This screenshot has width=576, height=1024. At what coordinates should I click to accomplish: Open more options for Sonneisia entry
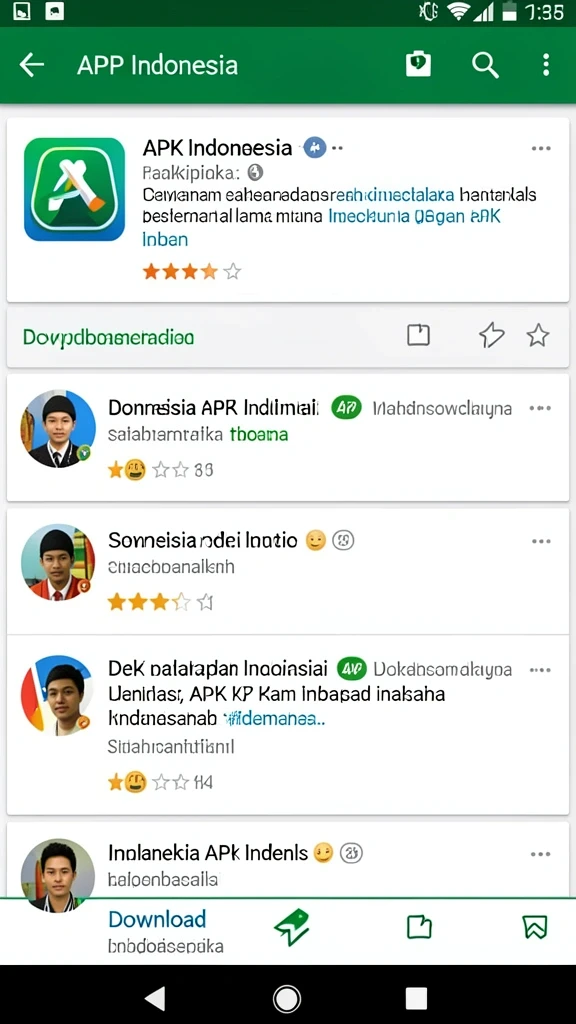(x=541, y=541)
